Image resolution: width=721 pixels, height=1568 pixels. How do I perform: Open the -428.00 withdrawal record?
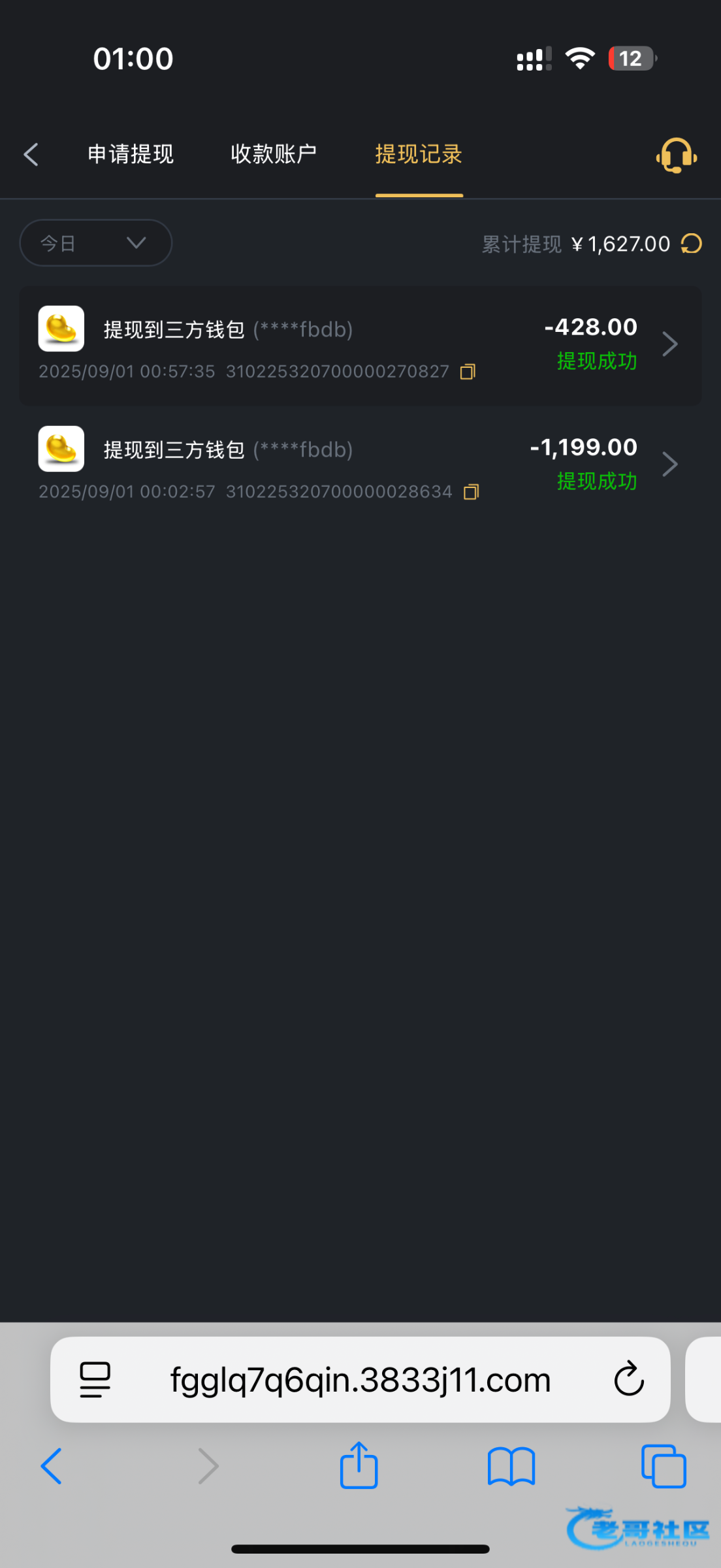click(x=360, y=346)
